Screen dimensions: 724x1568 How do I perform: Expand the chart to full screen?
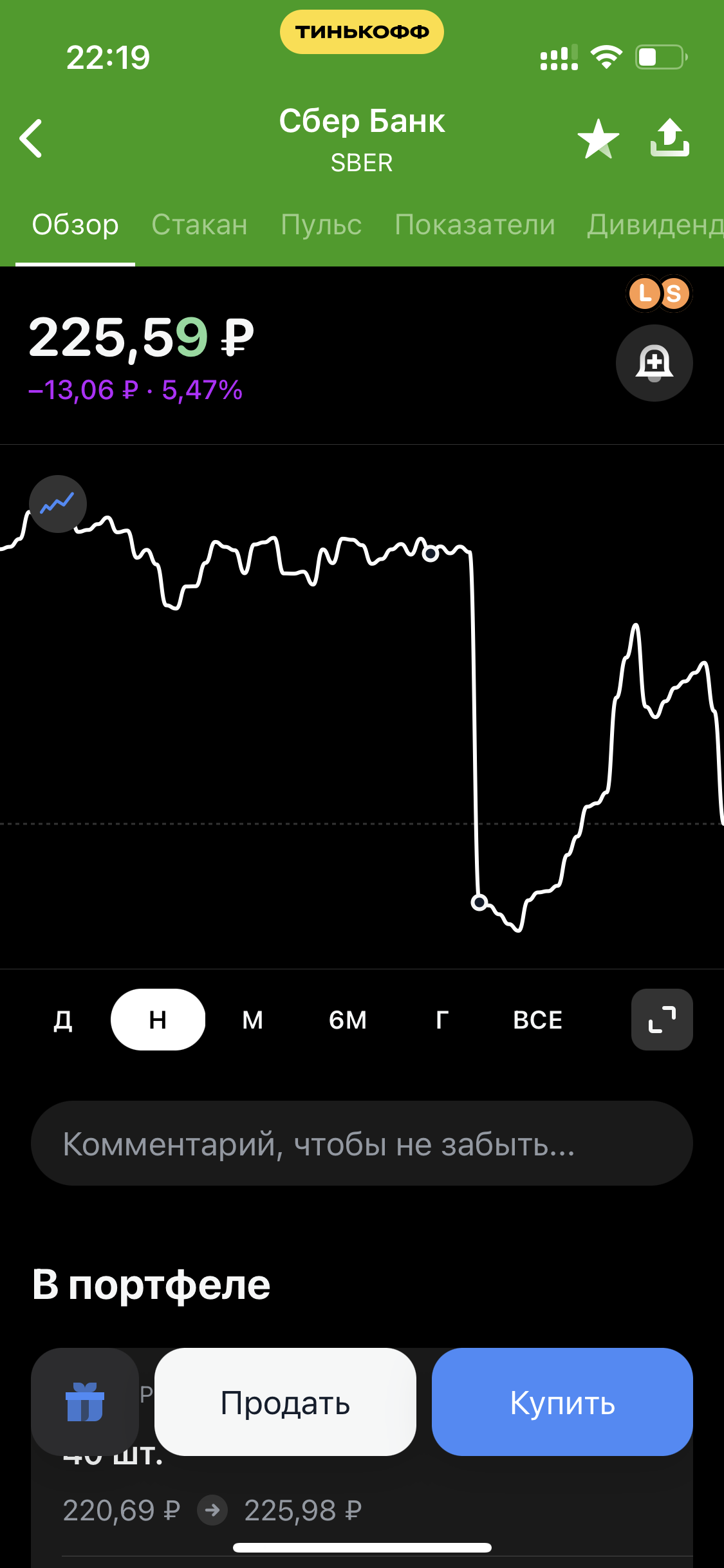tap(662, 1020)
